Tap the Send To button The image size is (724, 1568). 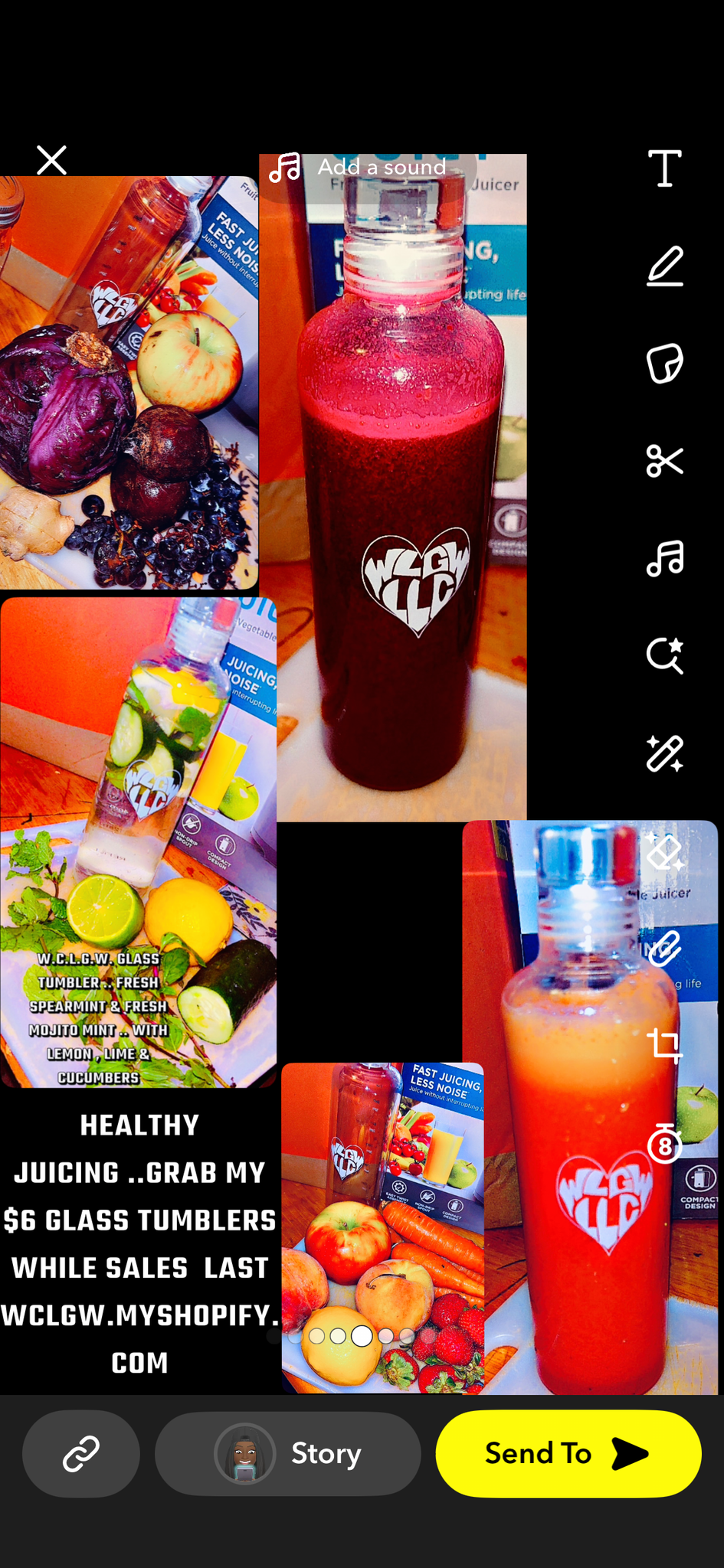click(x=568, y=1453)
